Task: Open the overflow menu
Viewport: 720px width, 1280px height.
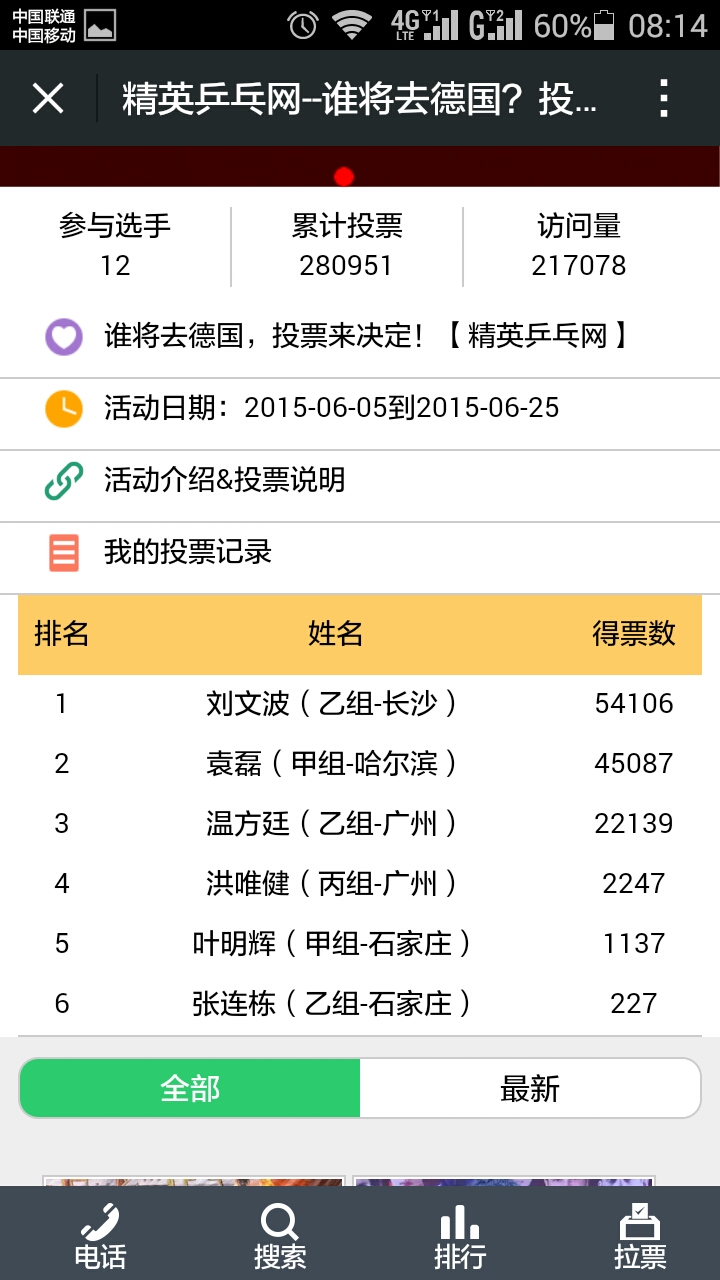Action: (663, 98)
